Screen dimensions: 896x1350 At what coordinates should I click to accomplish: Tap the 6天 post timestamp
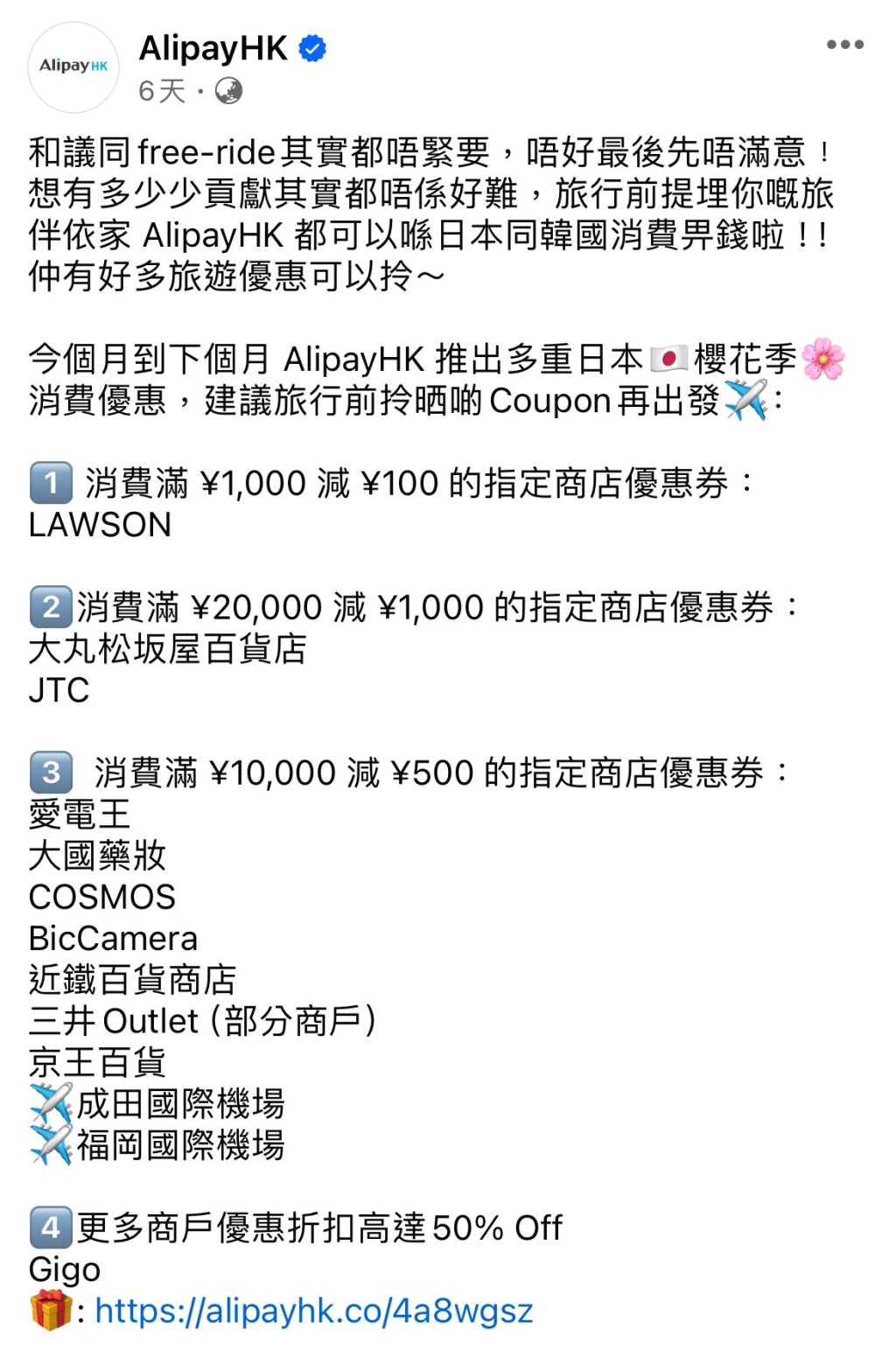tap(162, 90)
